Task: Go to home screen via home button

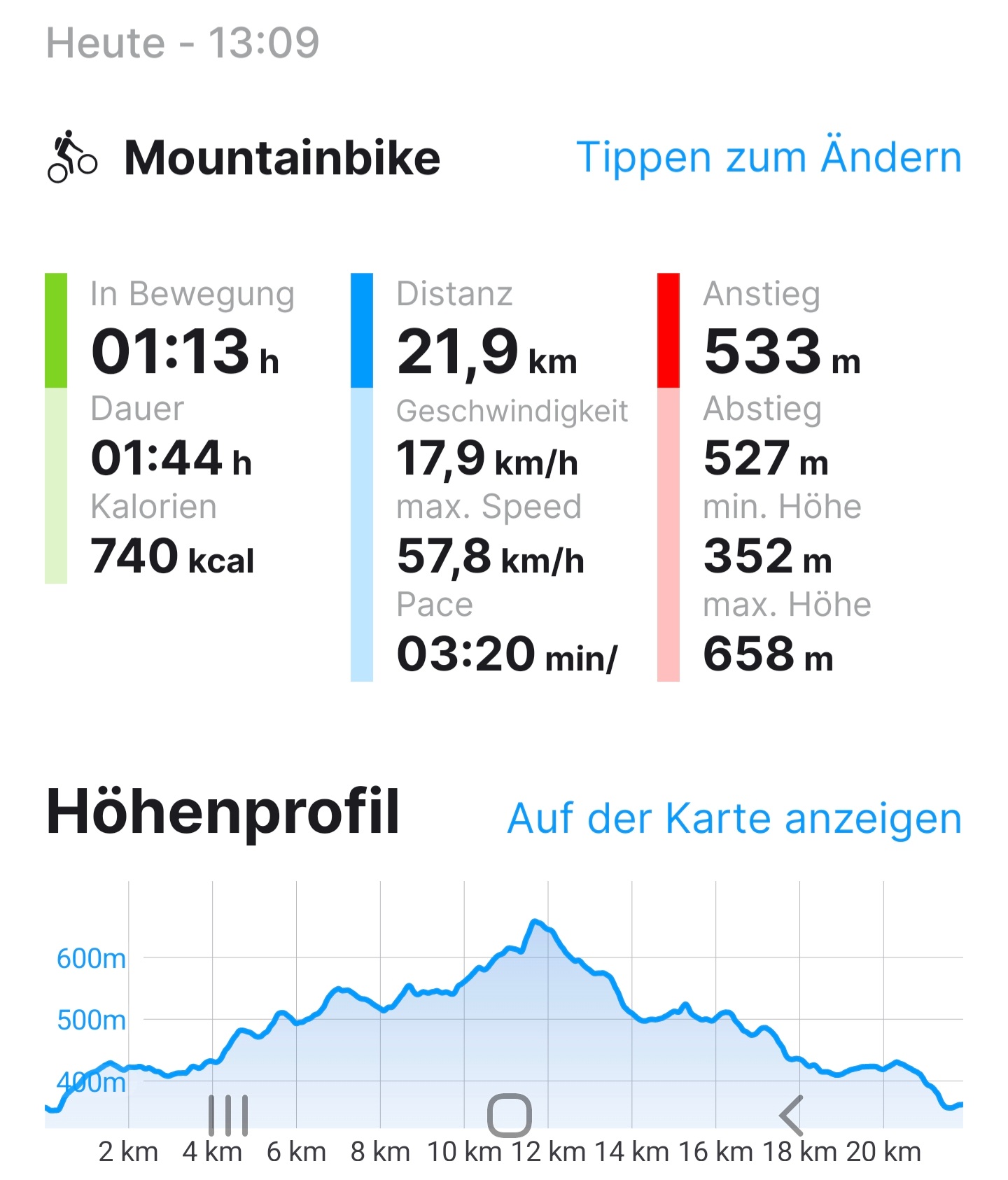Action: click(x=509, y=1115)
